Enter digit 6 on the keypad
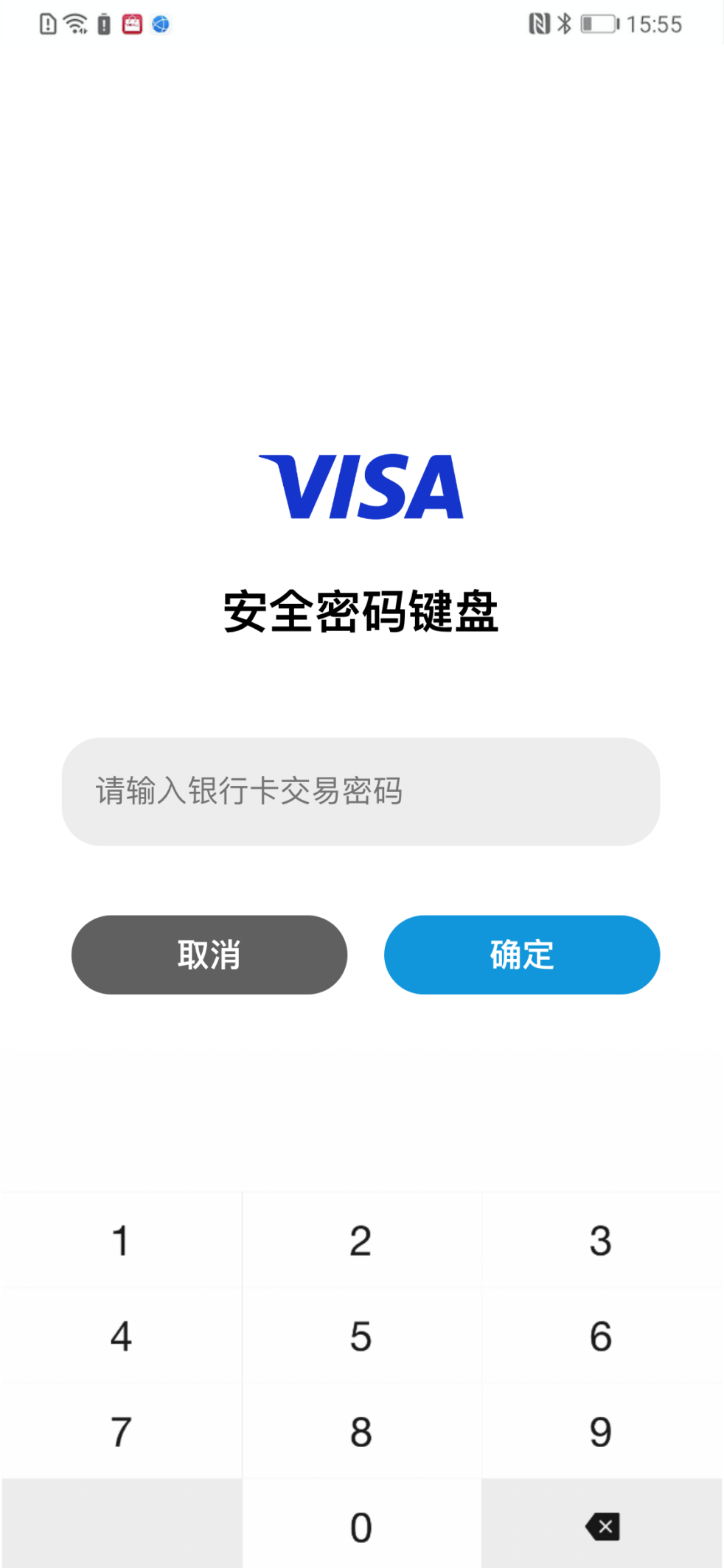 click(x=602, y=1336)
